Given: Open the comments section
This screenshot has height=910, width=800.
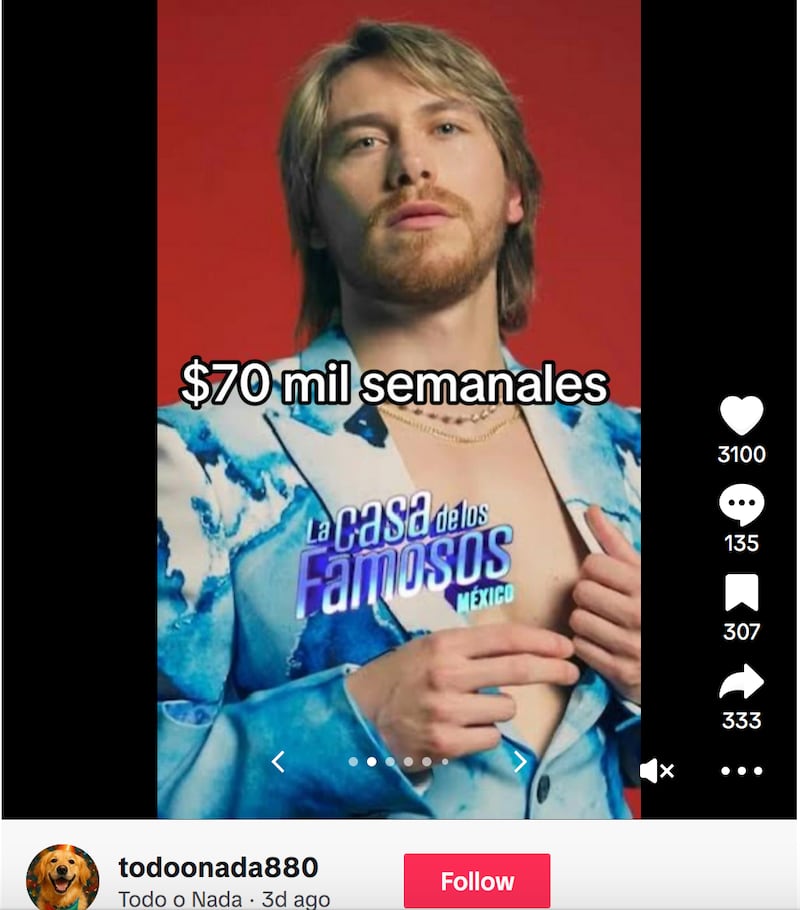Looking at the screenshot, I should [x=741, y=505].
